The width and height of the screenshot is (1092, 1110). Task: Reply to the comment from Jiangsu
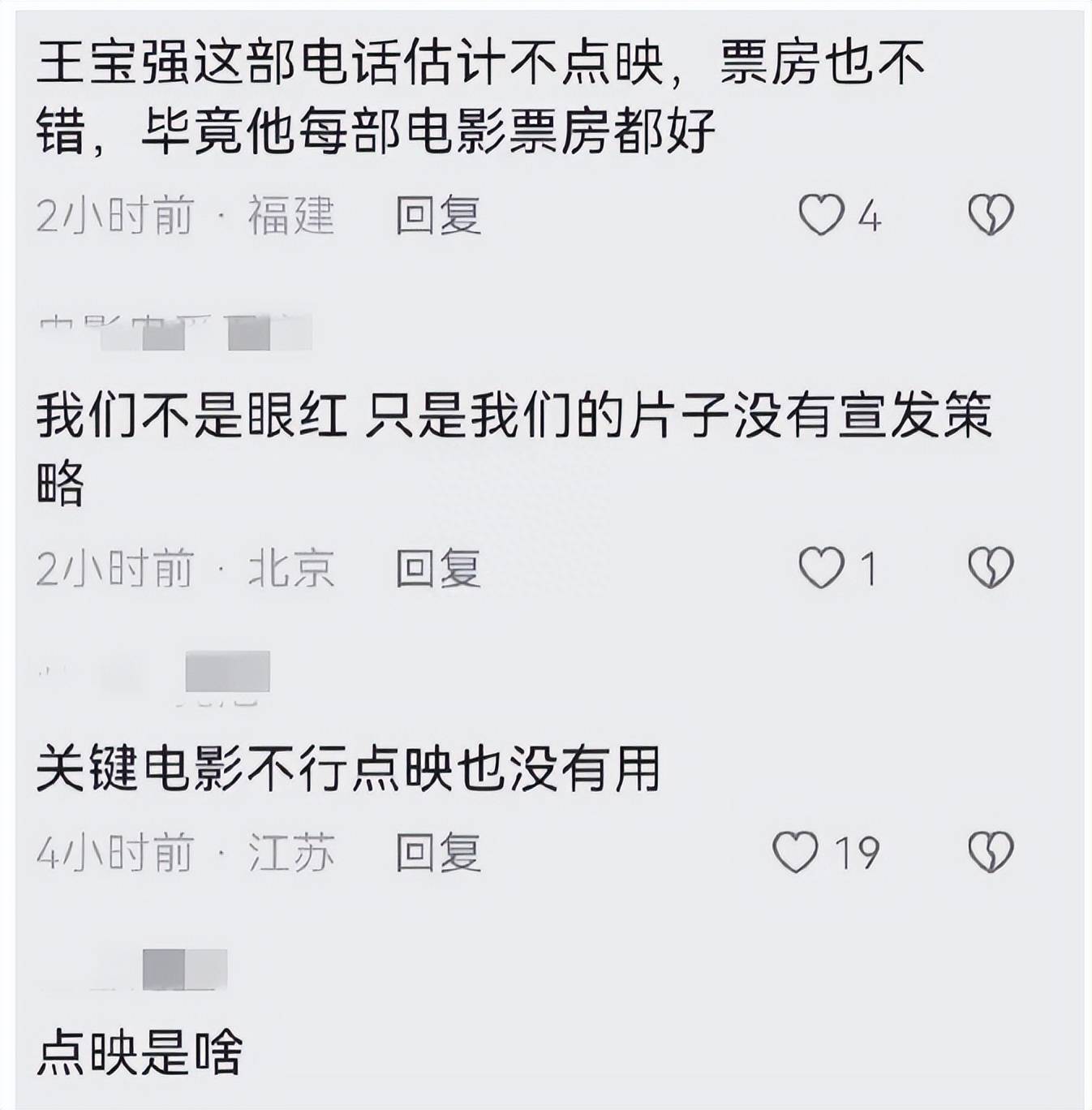[438, 853]
